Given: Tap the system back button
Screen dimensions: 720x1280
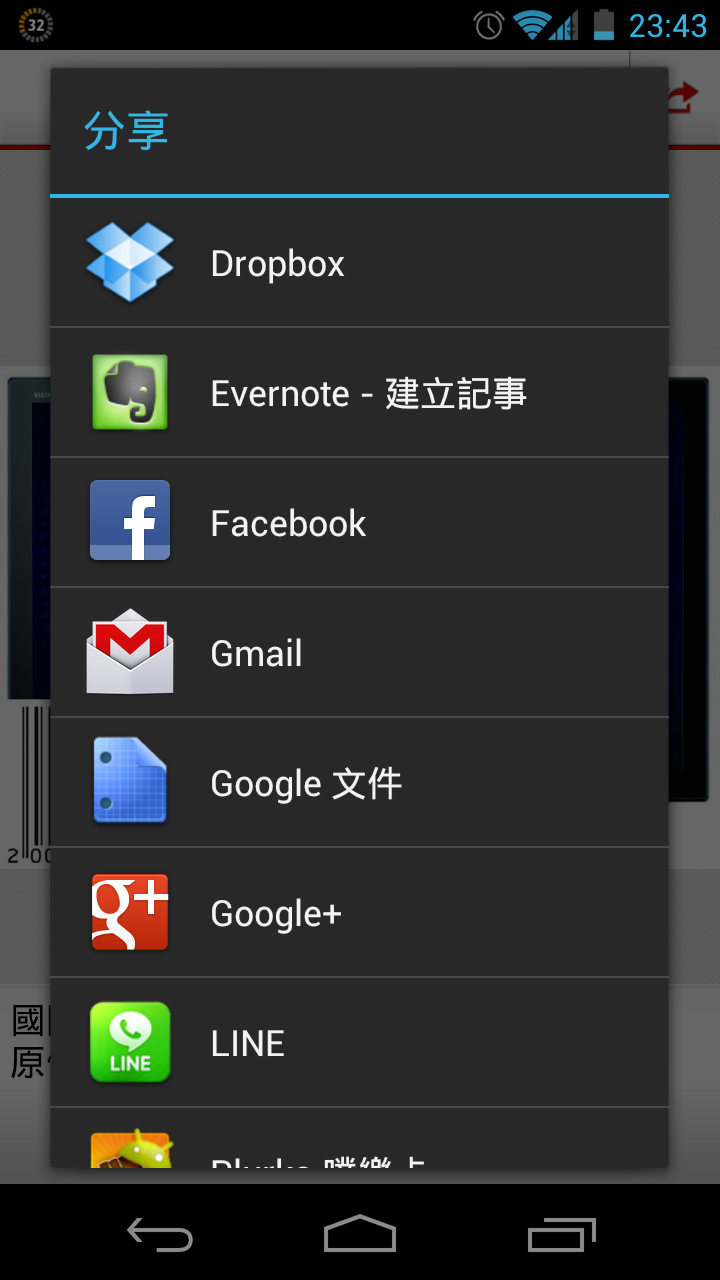Looking at the screenshot, I should pyautogui.click(x=160, y=1235).
